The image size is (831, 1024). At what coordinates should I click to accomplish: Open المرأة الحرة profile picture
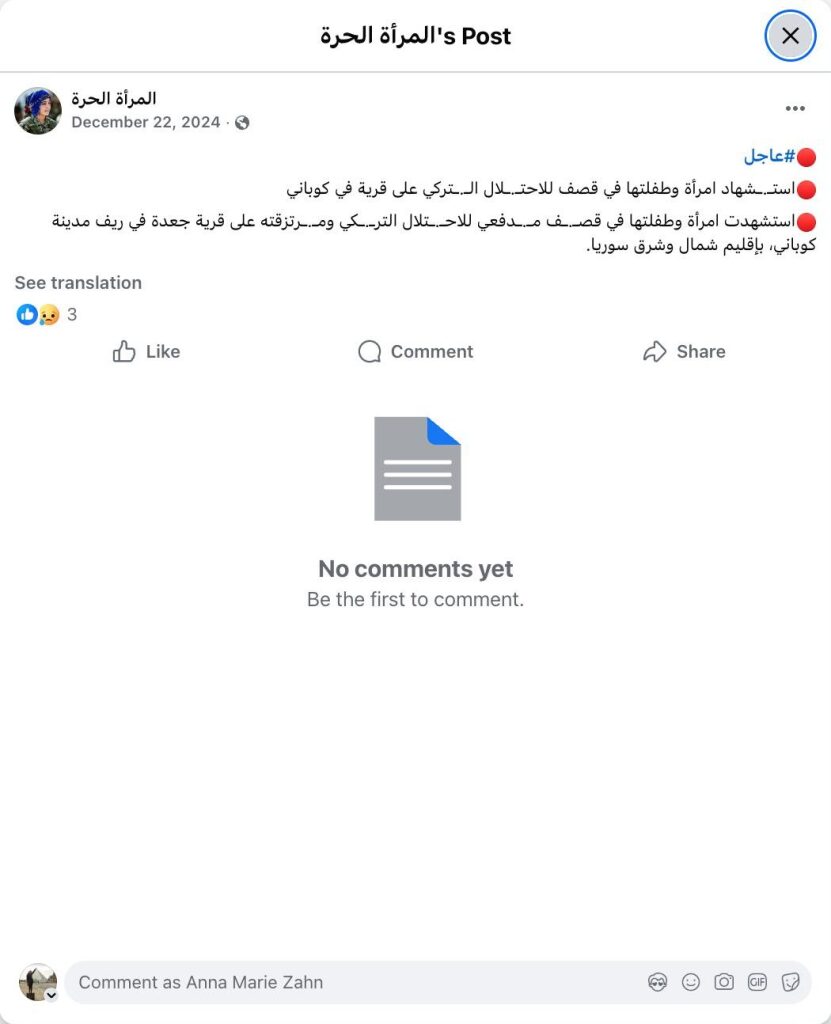(x=38, y=110)
